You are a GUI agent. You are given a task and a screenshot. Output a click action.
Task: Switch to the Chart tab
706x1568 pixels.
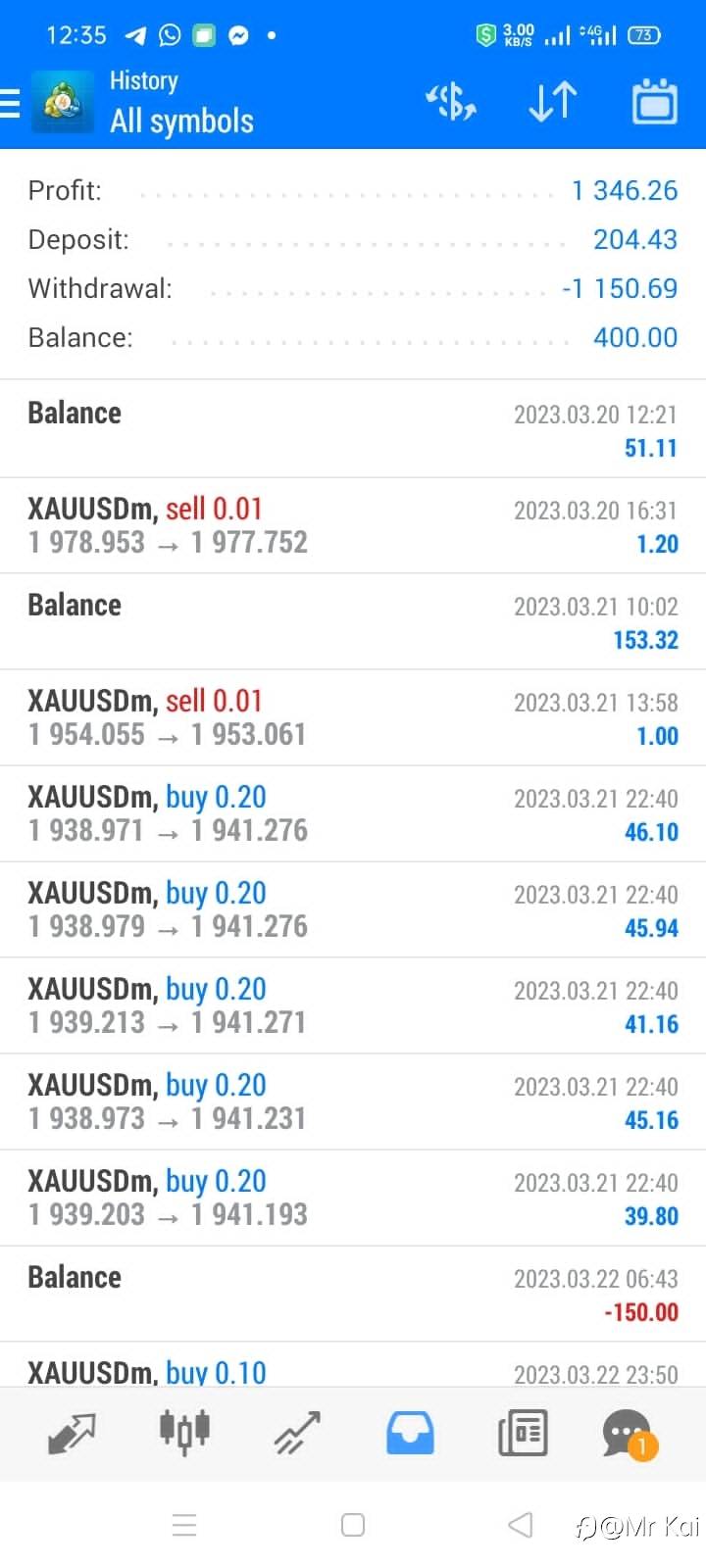[x=184, y=1433]
